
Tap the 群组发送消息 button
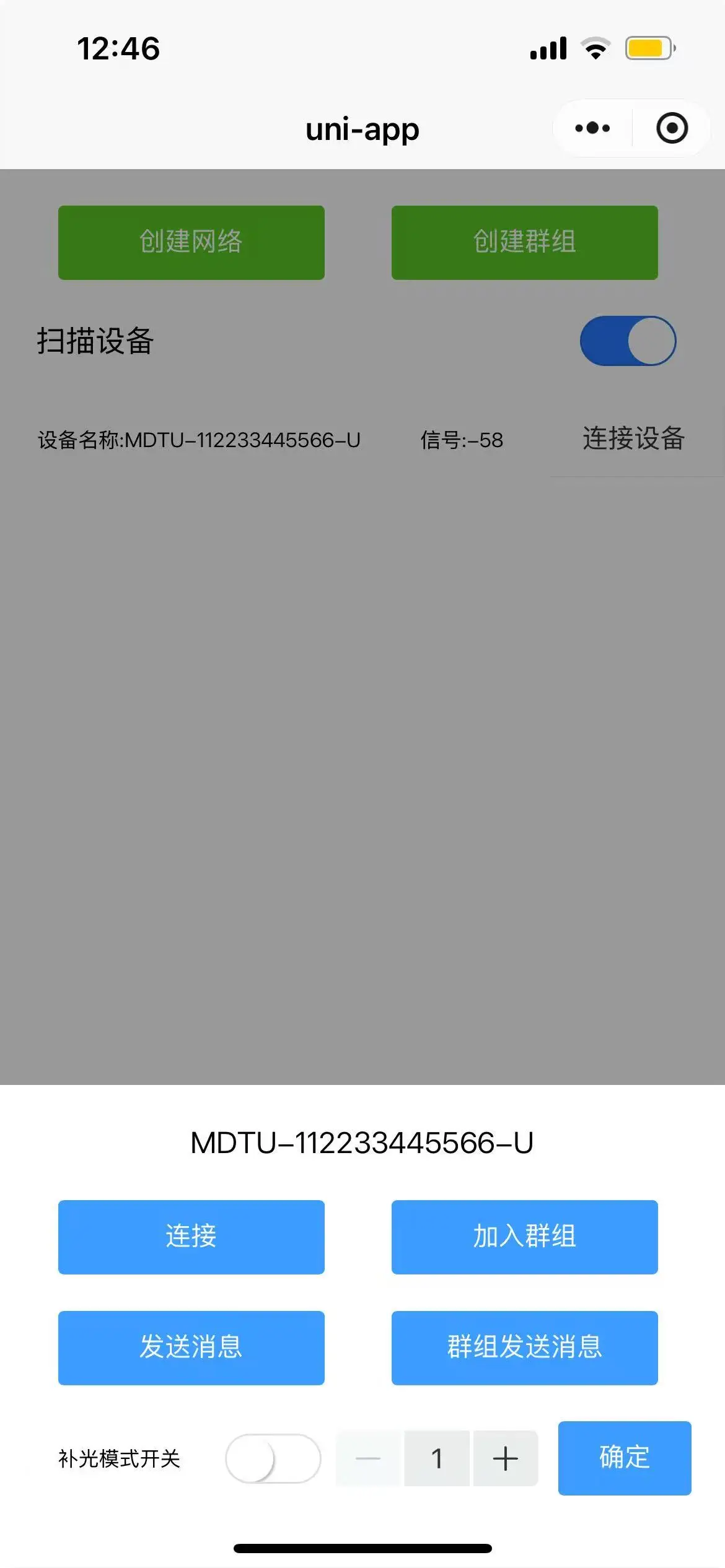pos(524,1348)
